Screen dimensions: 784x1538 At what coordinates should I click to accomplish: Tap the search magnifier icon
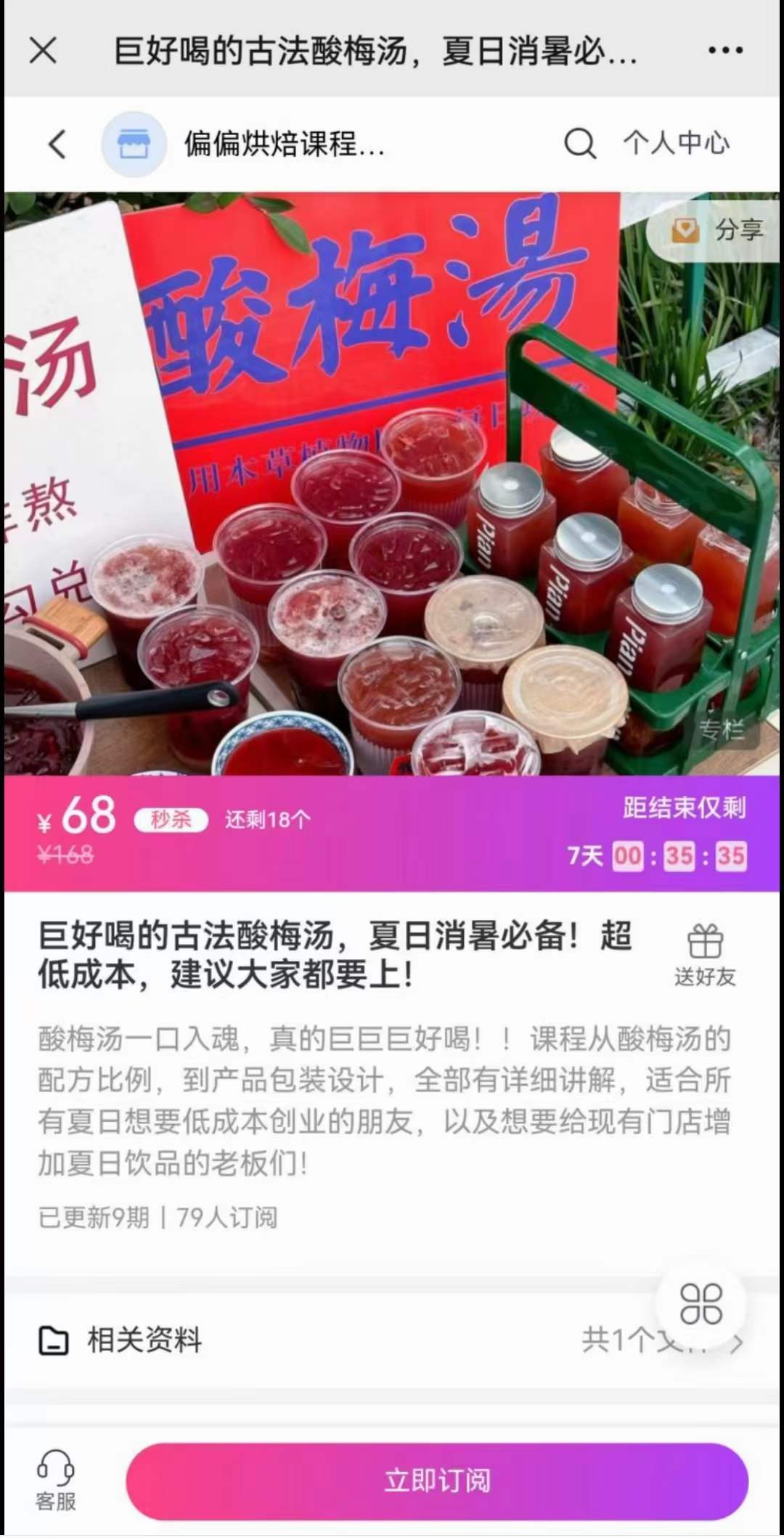[x=579, y=143]
